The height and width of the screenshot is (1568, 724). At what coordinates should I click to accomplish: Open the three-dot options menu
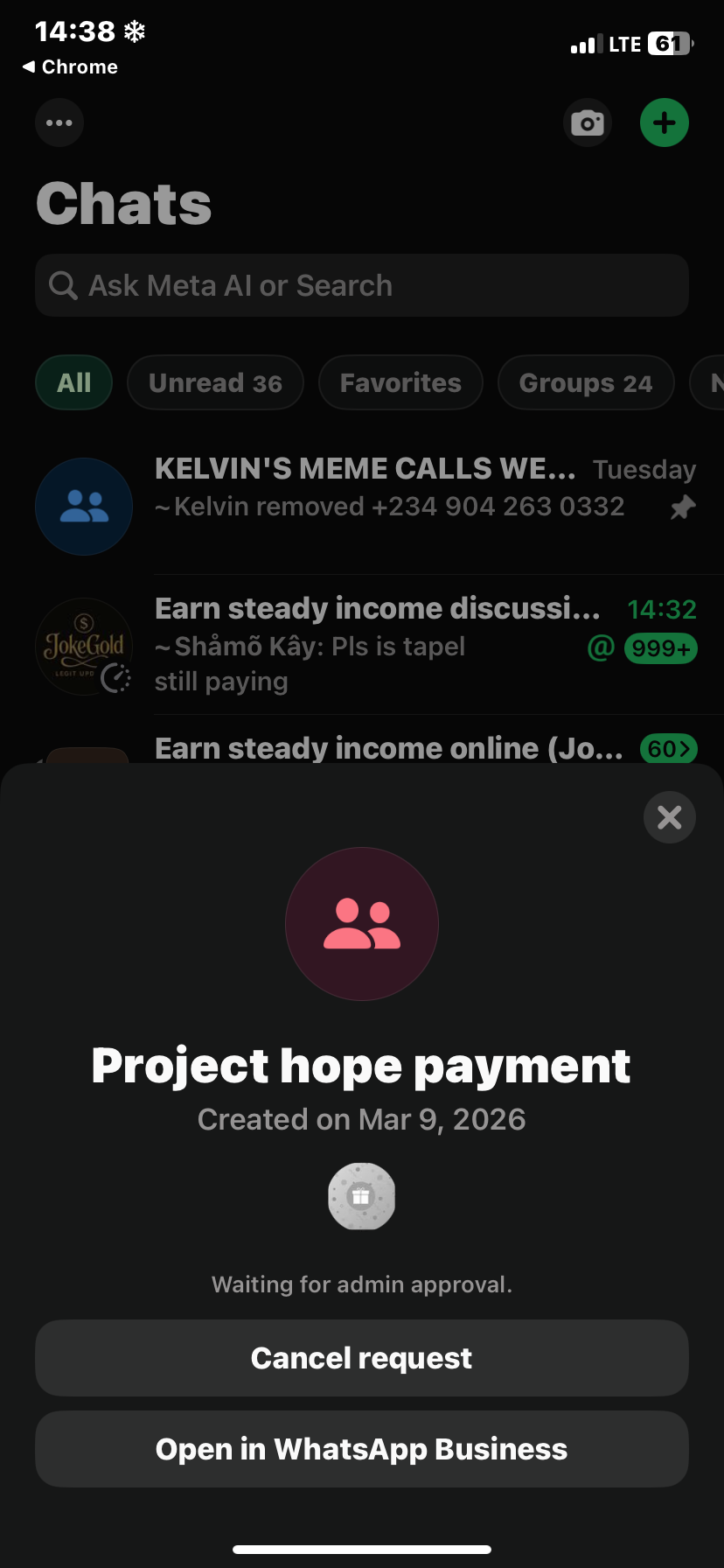(x=59, y=122)
